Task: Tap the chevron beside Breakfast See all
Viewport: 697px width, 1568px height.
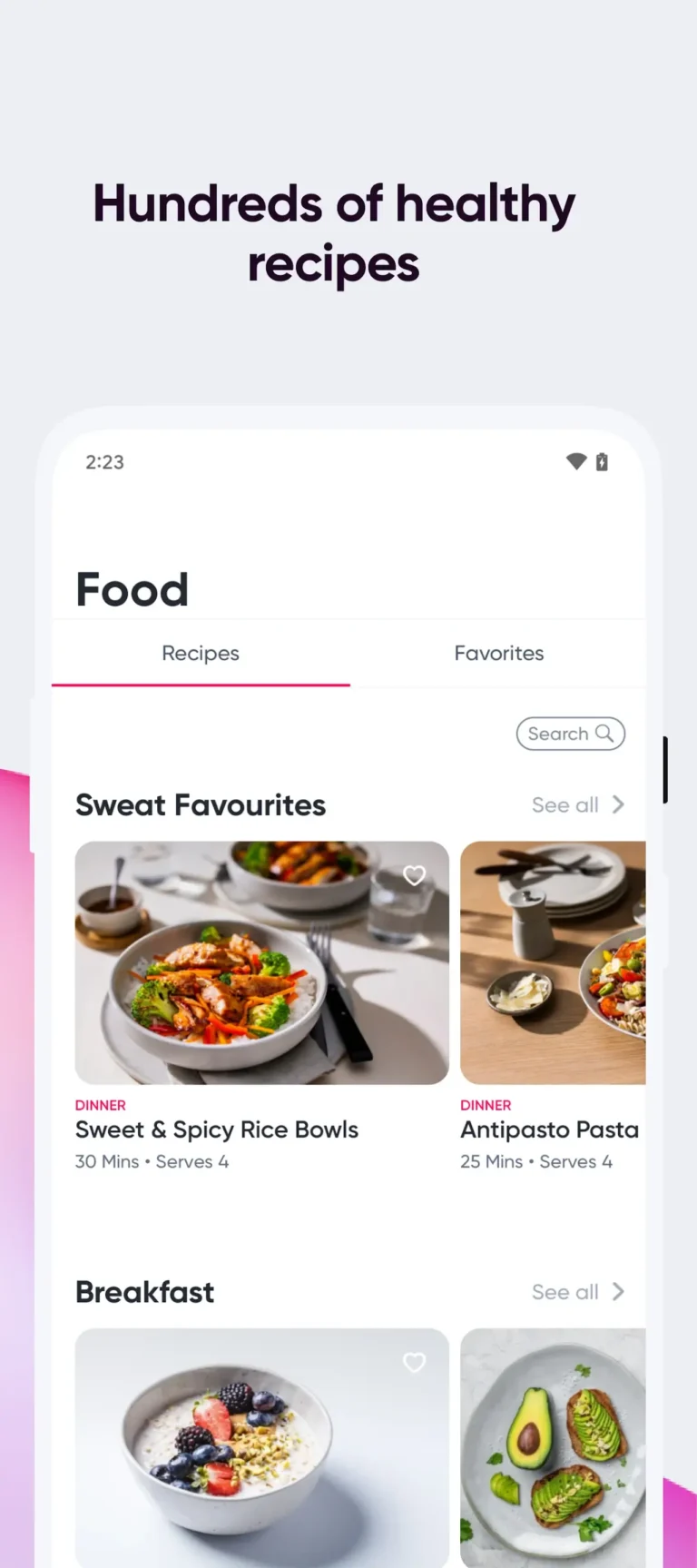Action: (x=618, y=1291)
